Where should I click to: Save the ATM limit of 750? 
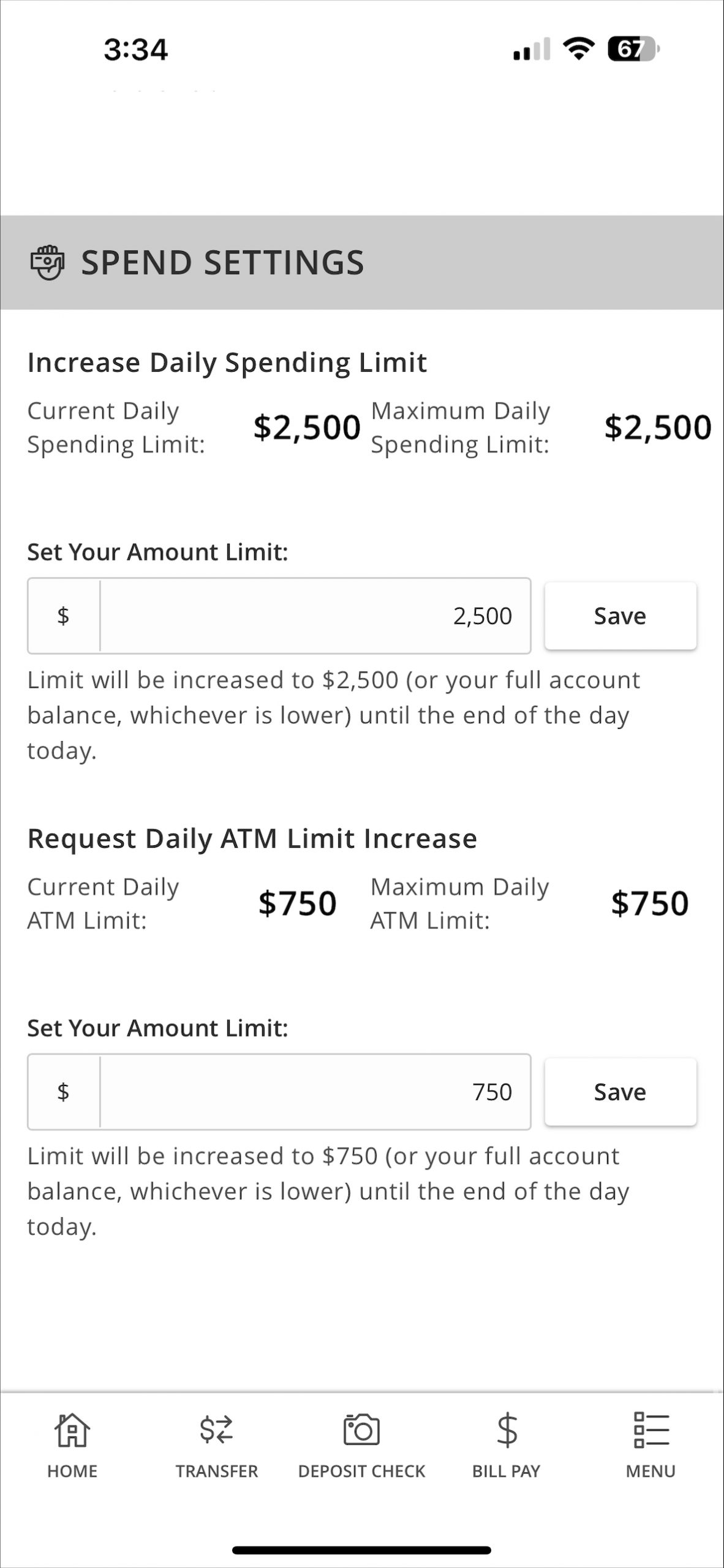[x=619, y=1091]
